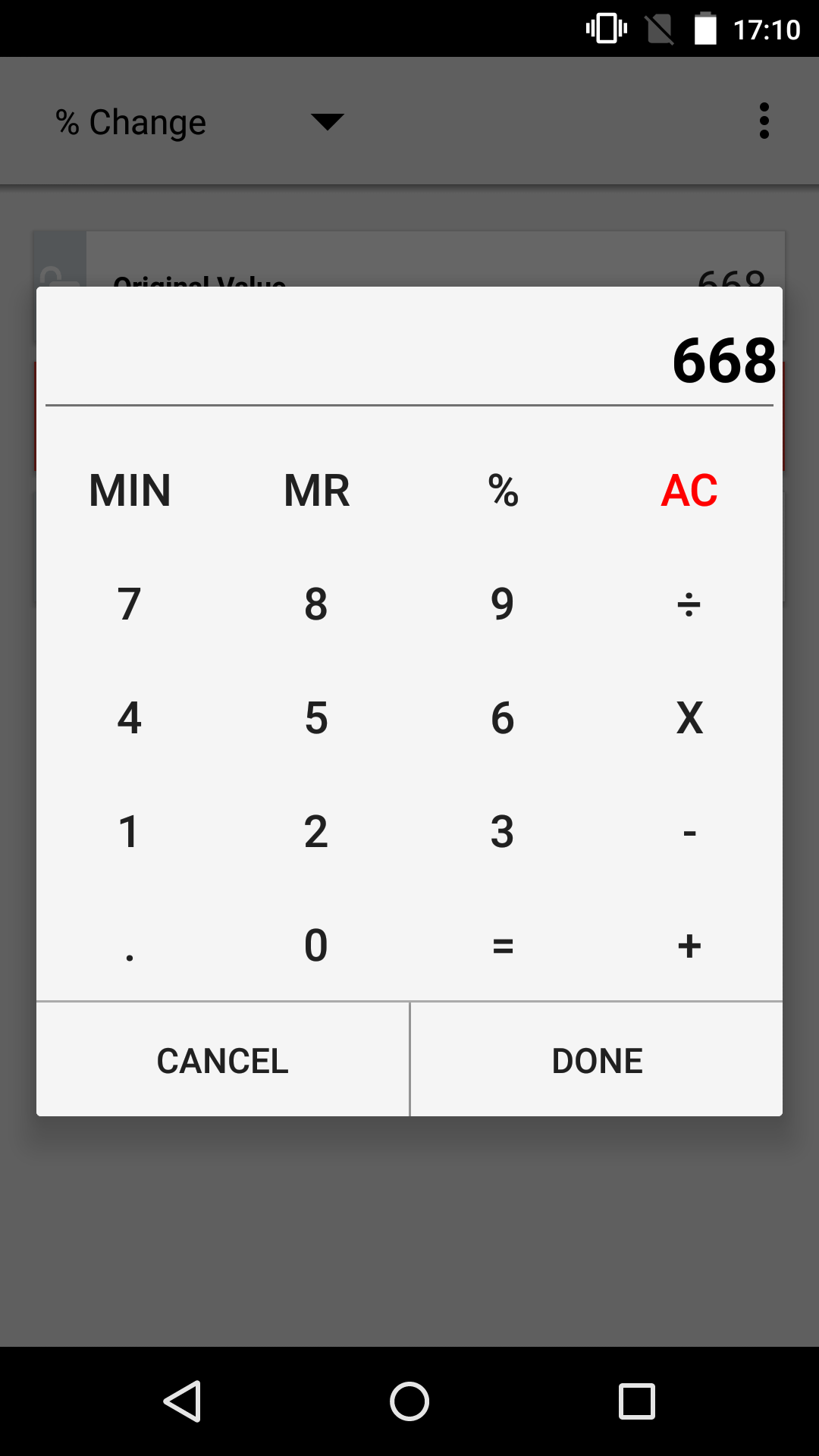
Task: Enter the digit 8
Action: (316, 604)
